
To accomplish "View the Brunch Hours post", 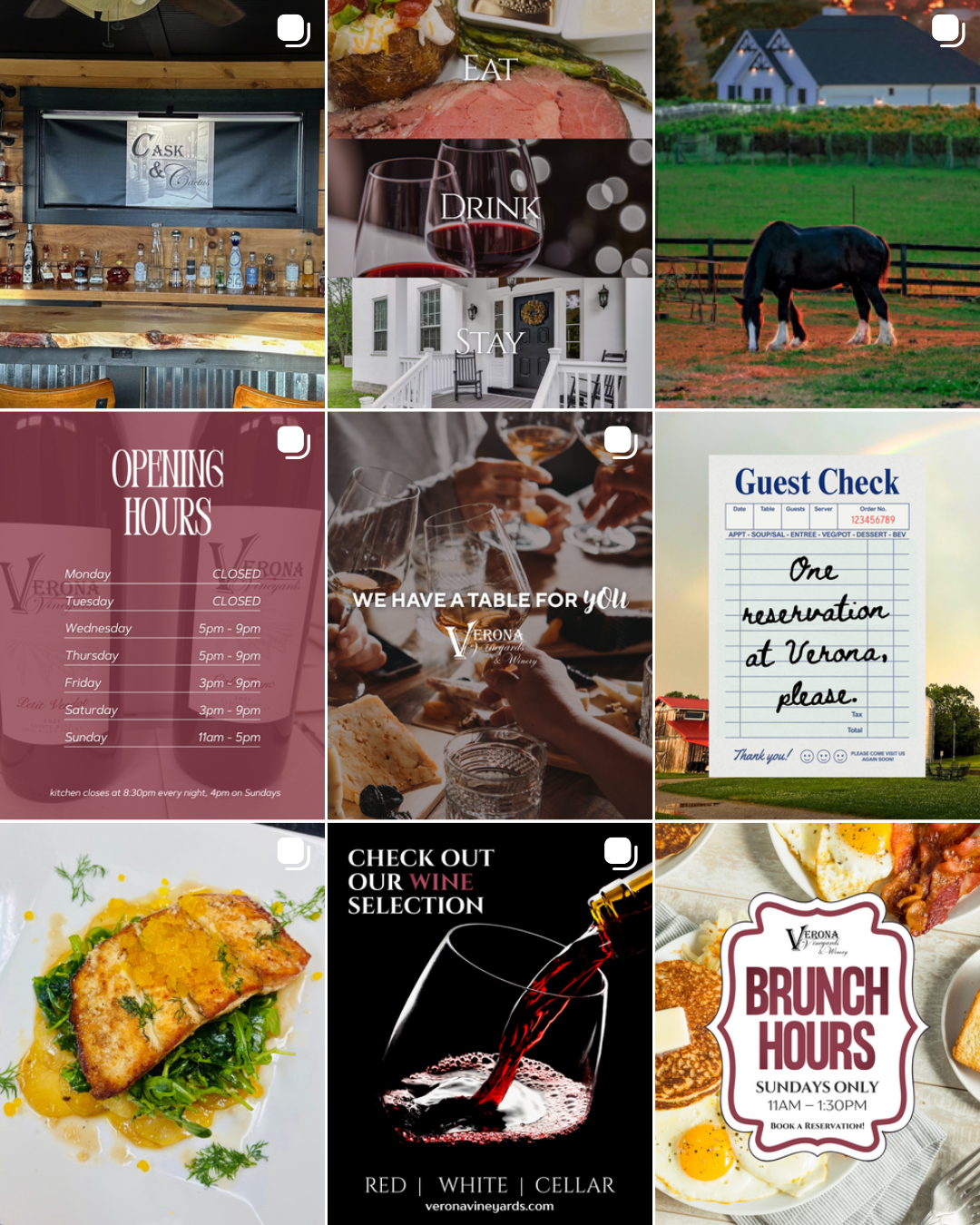I will (818, 1024).
